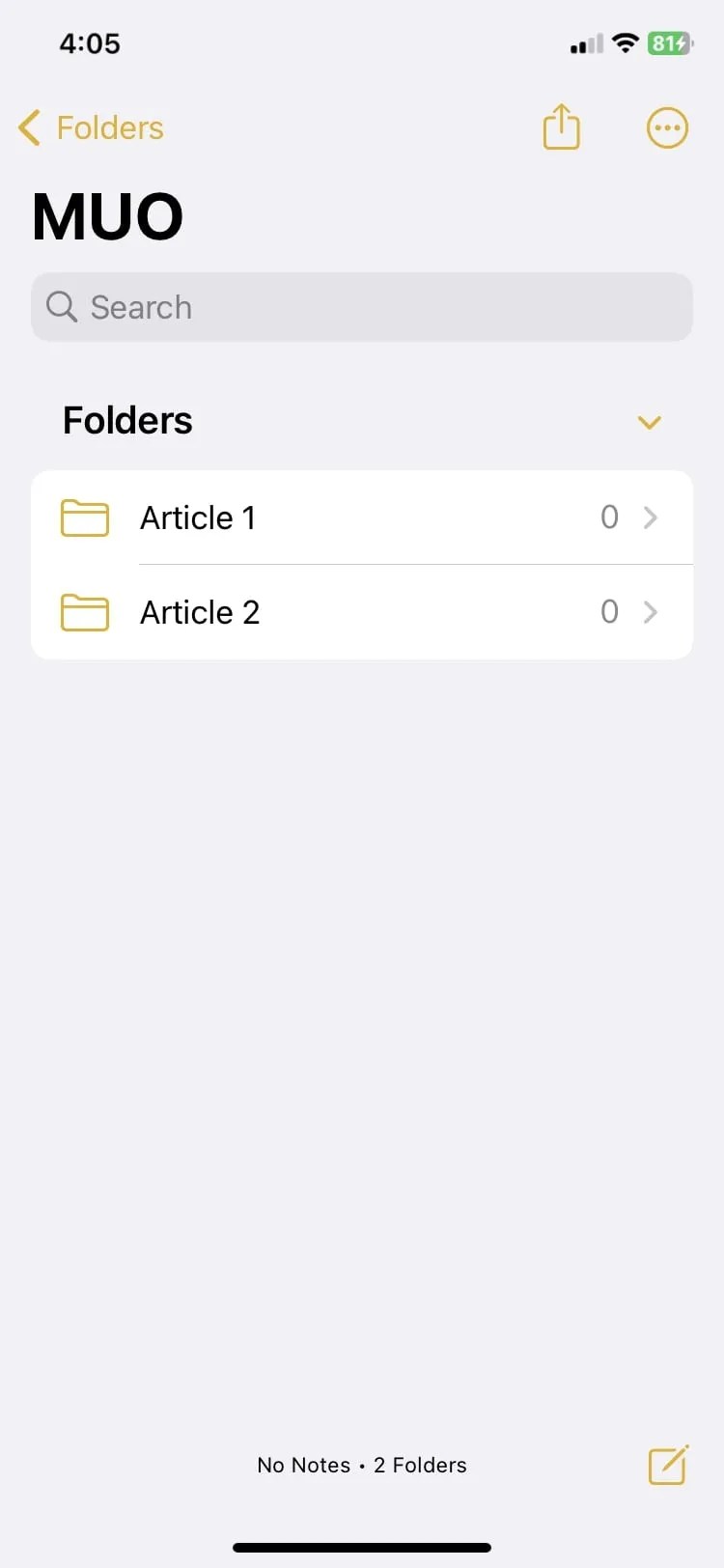Collapse the Folders section chevron
The image size is (724, 1568).
(x=649, y=422)
